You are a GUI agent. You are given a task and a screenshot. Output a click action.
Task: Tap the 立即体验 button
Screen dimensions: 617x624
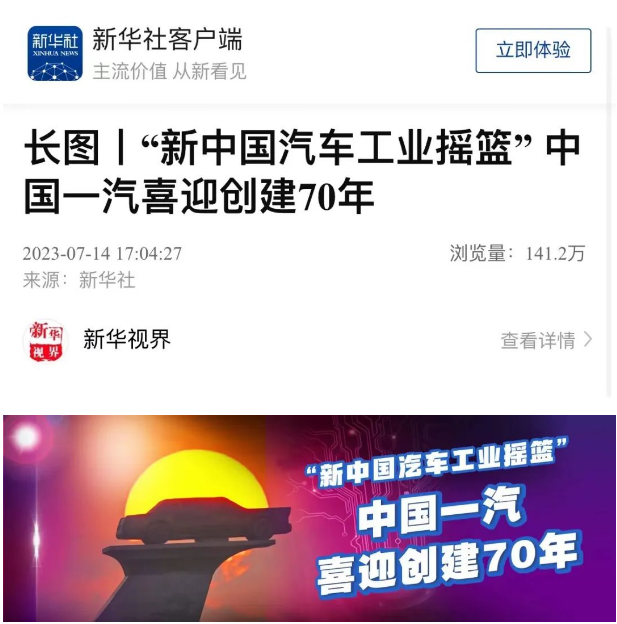point(533,50)
